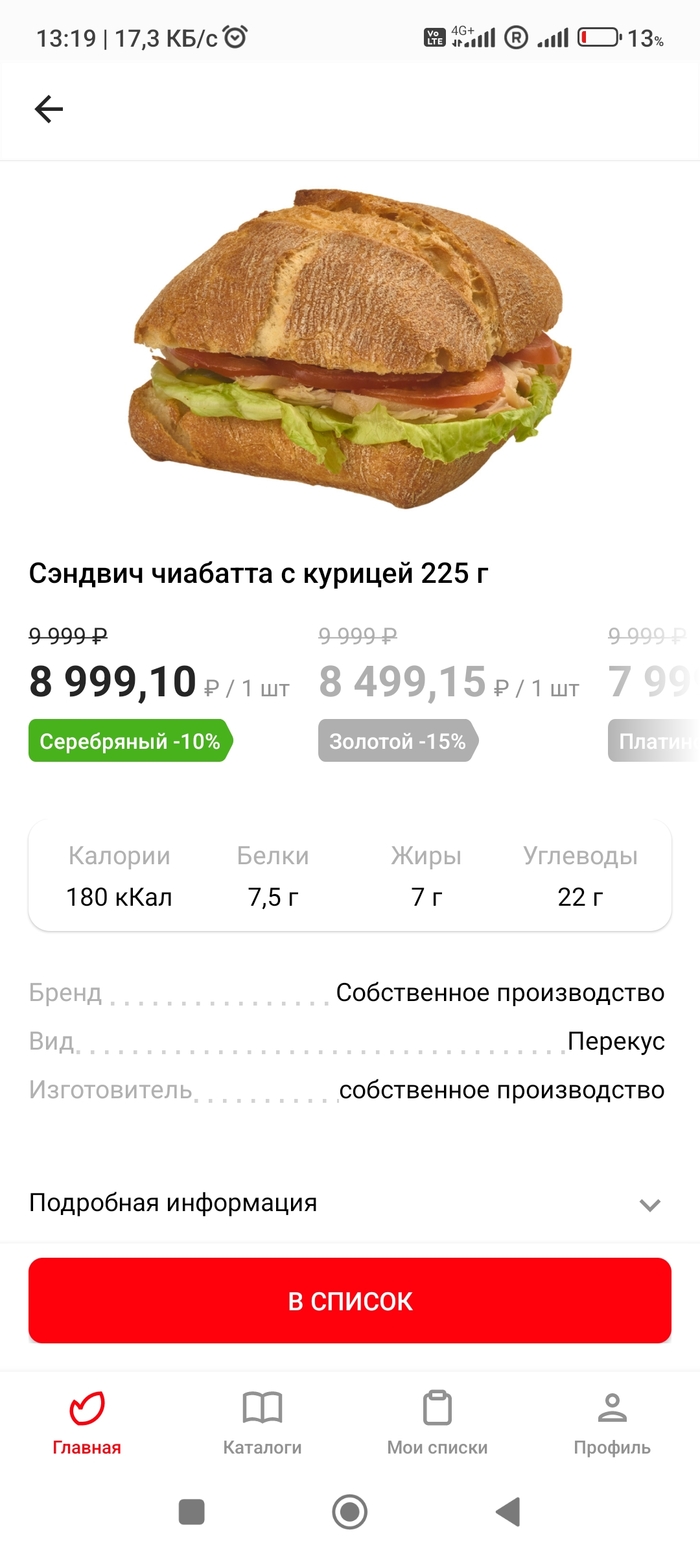Open the «Каталоги» tab
The height and width of the screenshot is (1556, 700).
(262, 1423)
